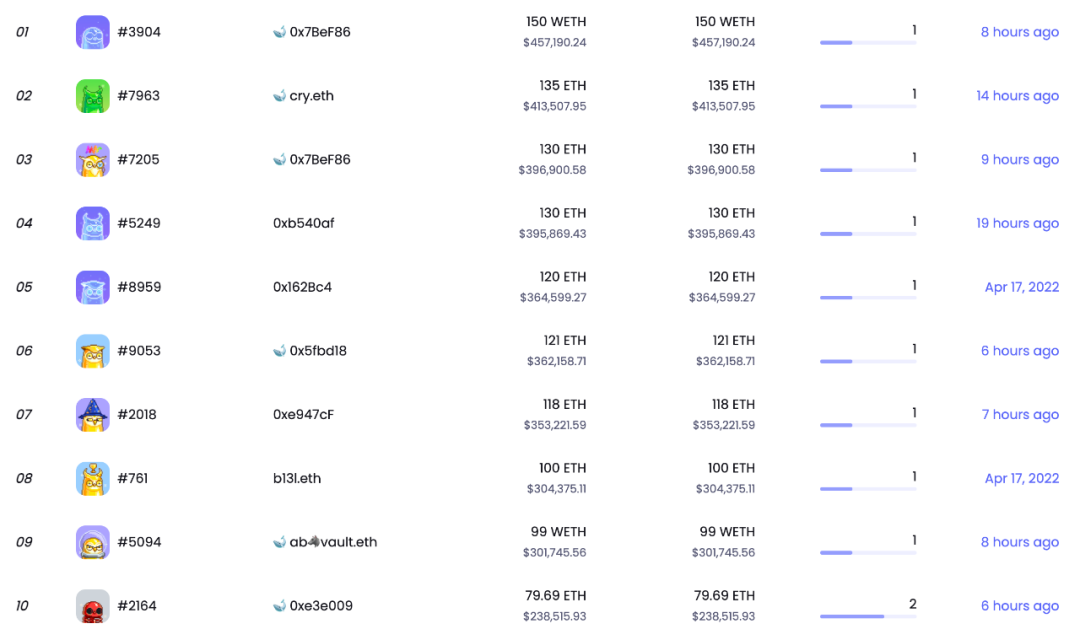Open NFT #2164 details

pyautogui.click(x=137, y=606)
